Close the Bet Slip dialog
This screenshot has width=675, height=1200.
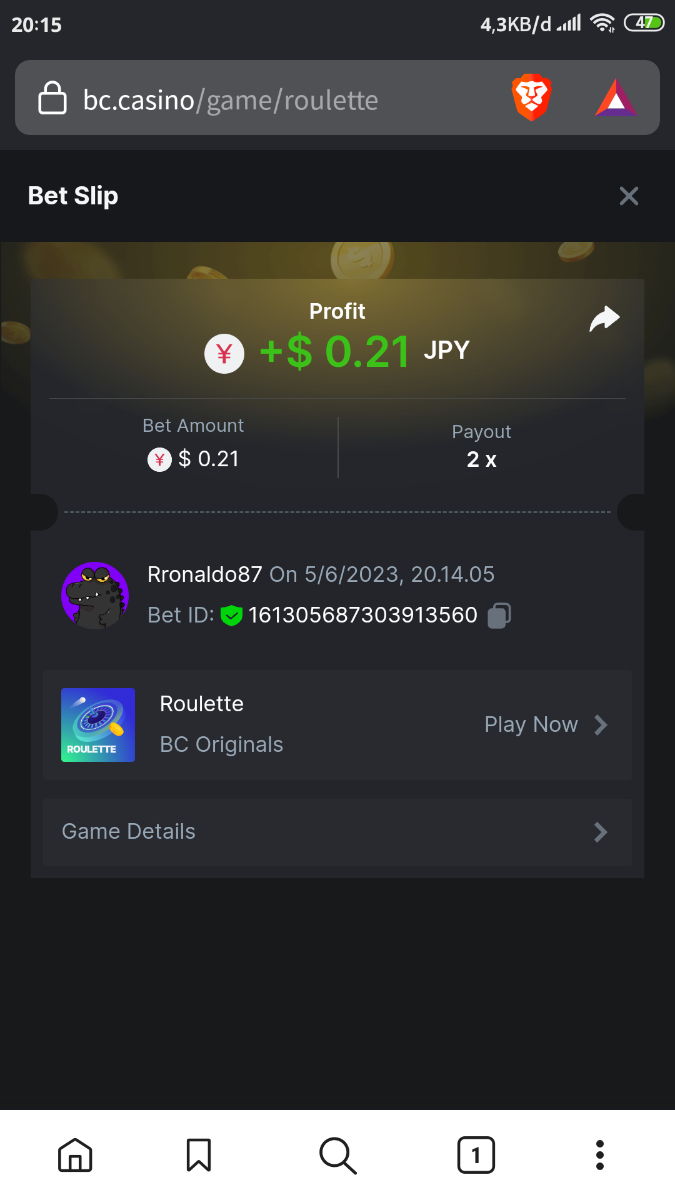628,196
